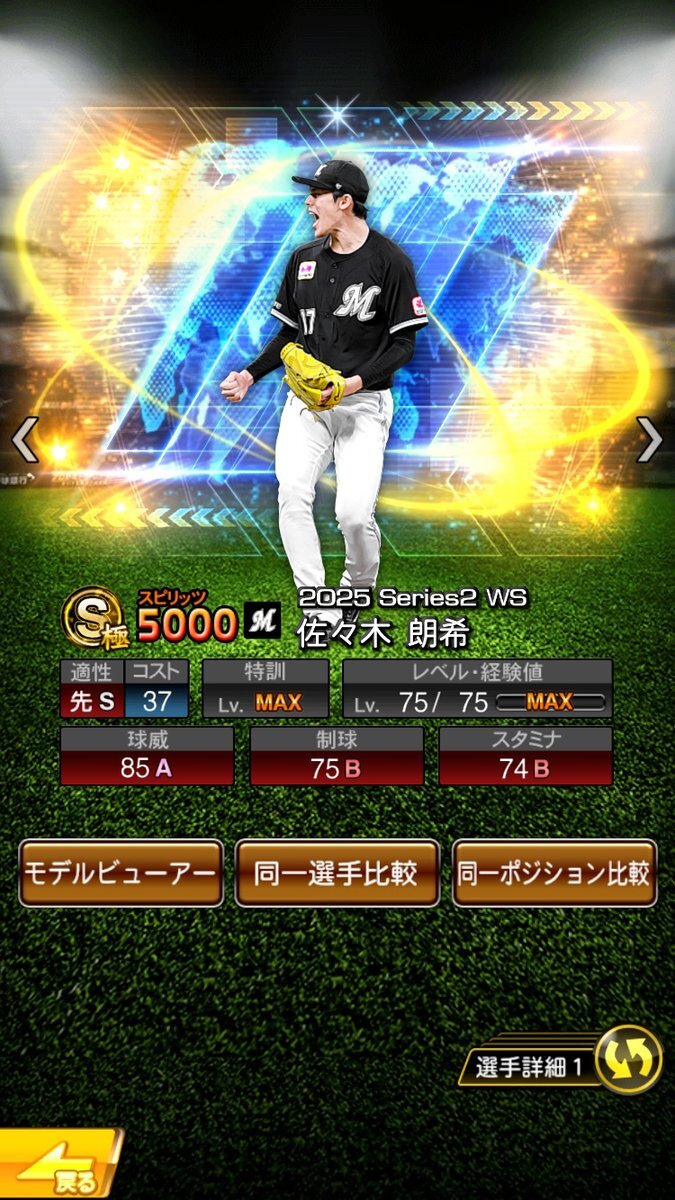
Task: Switch the 選手詳細 1 details view
Action: [x=629, y=1060]
